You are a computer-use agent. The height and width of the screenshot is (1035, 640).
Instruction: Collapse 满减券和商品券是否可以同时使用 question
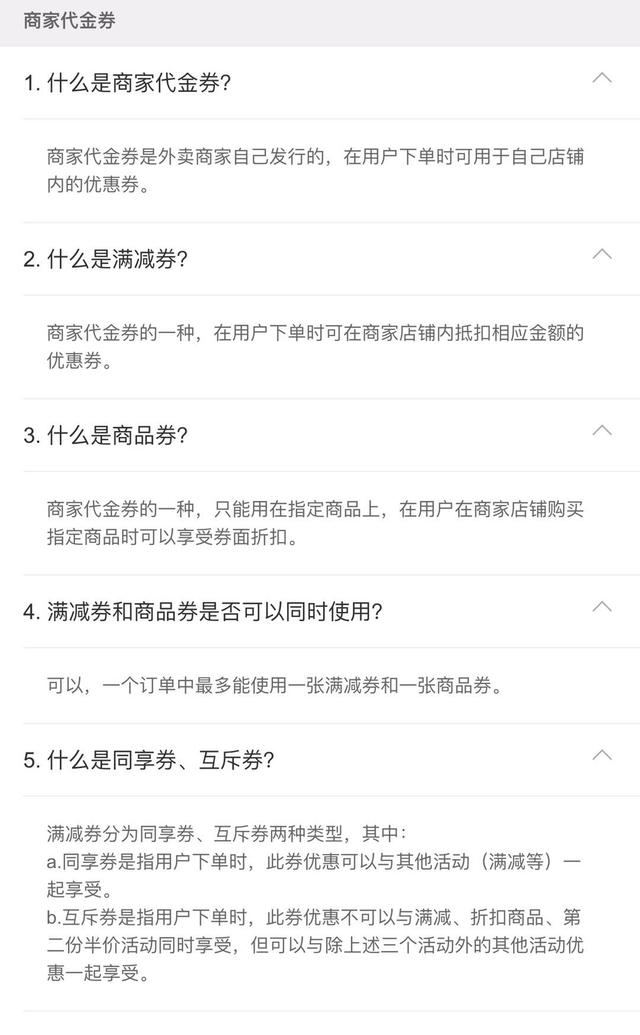pos(602,607)
